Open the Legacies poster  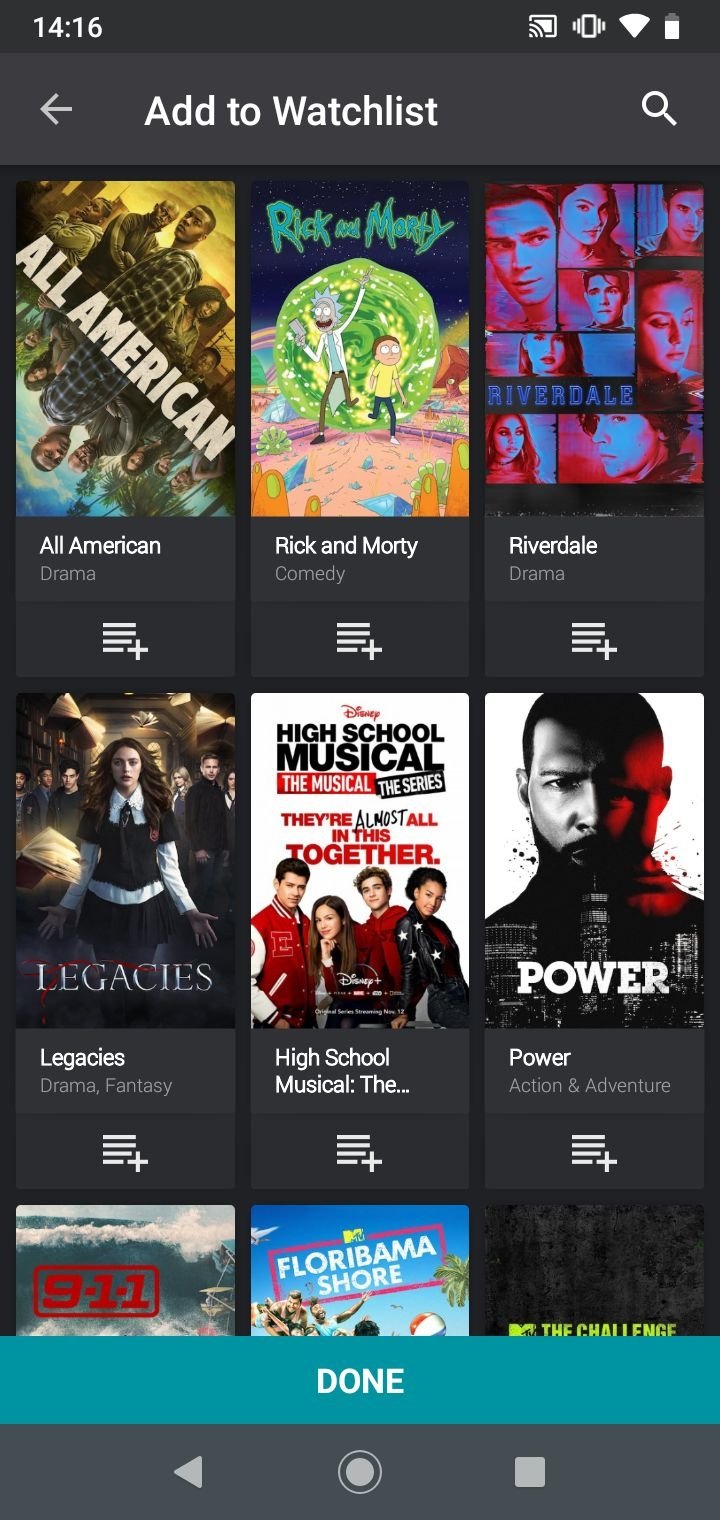click(125, 860)
